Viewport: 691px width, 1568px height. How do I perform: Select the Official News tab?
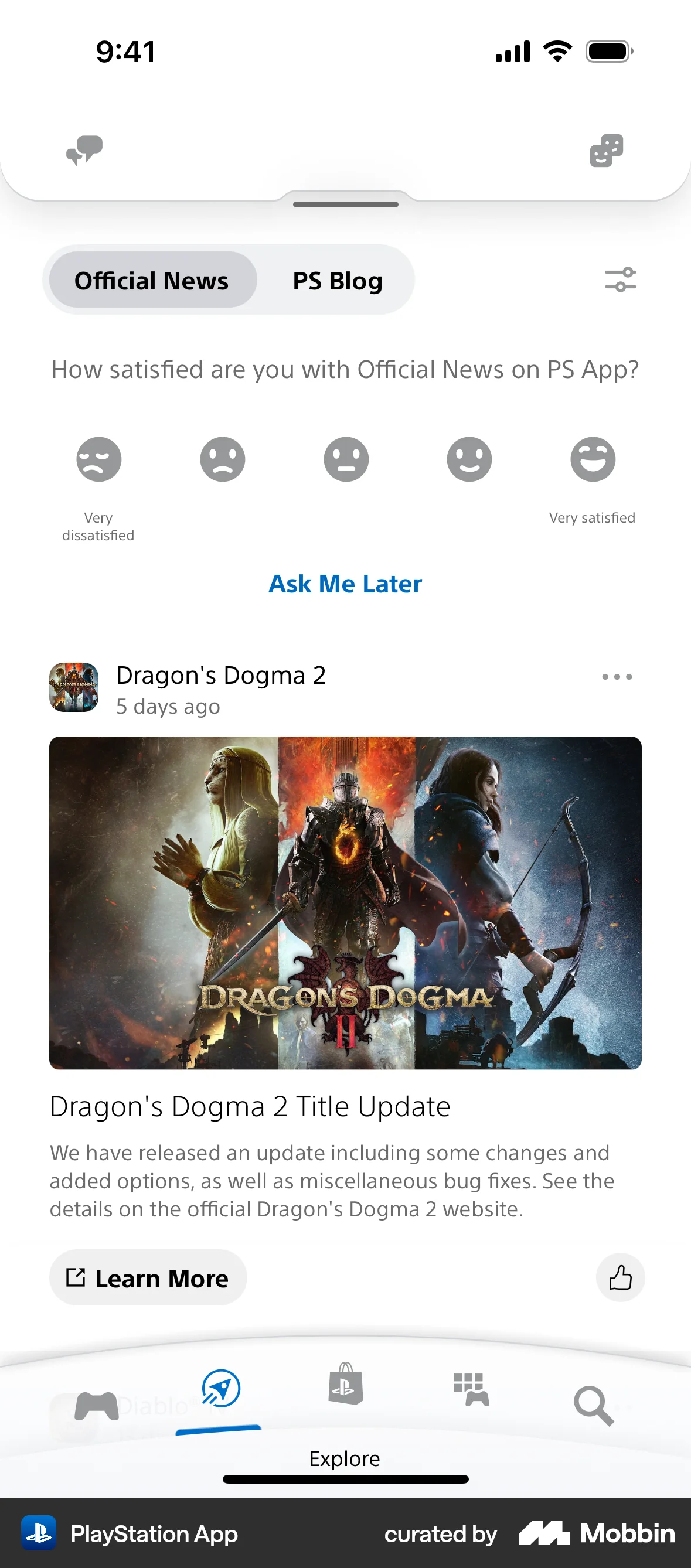coord(152,280)
